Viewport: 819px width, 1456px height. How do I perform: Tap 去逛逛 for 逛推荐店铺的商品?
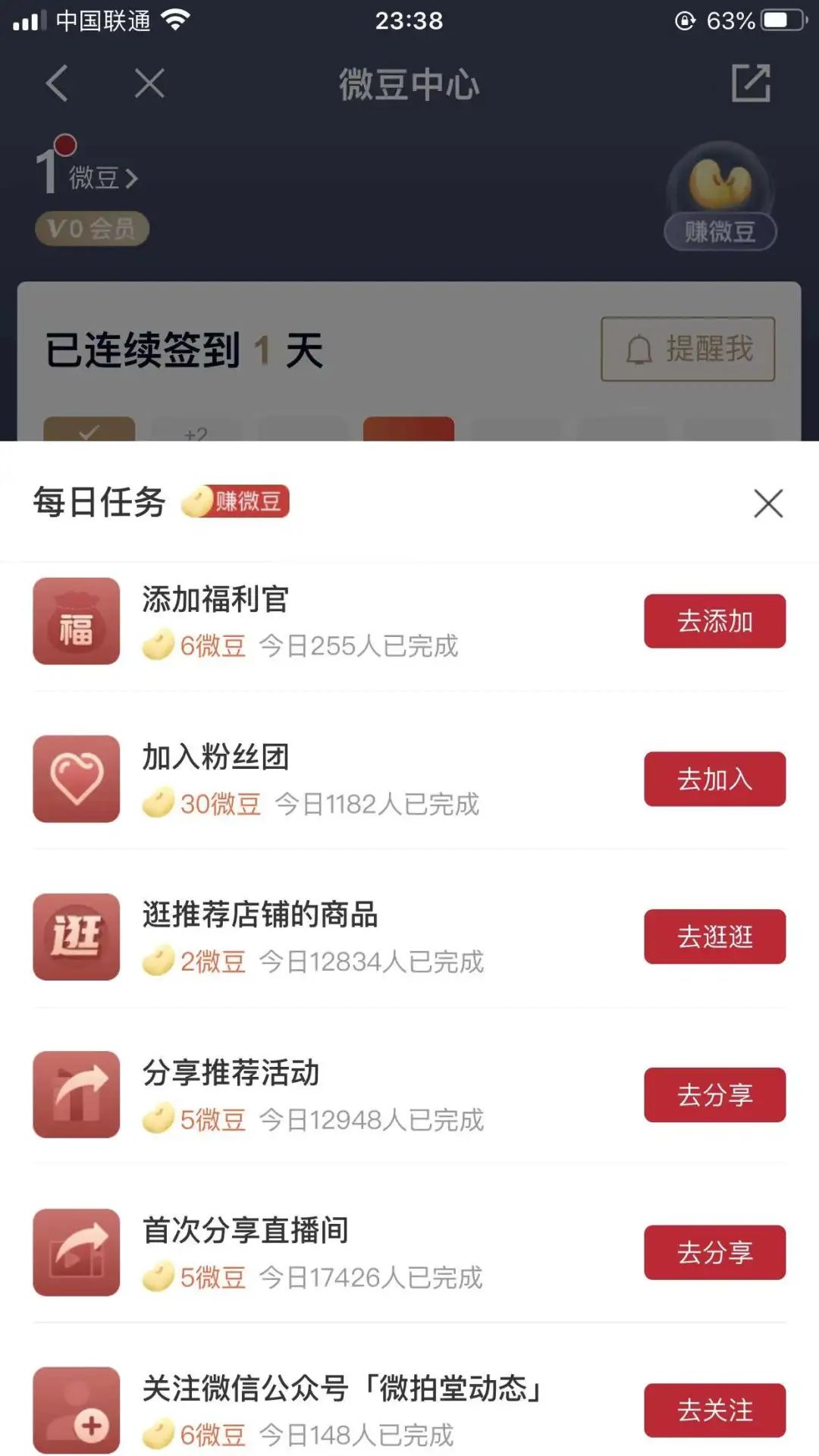pyautogui.click(x=714, y=937)
